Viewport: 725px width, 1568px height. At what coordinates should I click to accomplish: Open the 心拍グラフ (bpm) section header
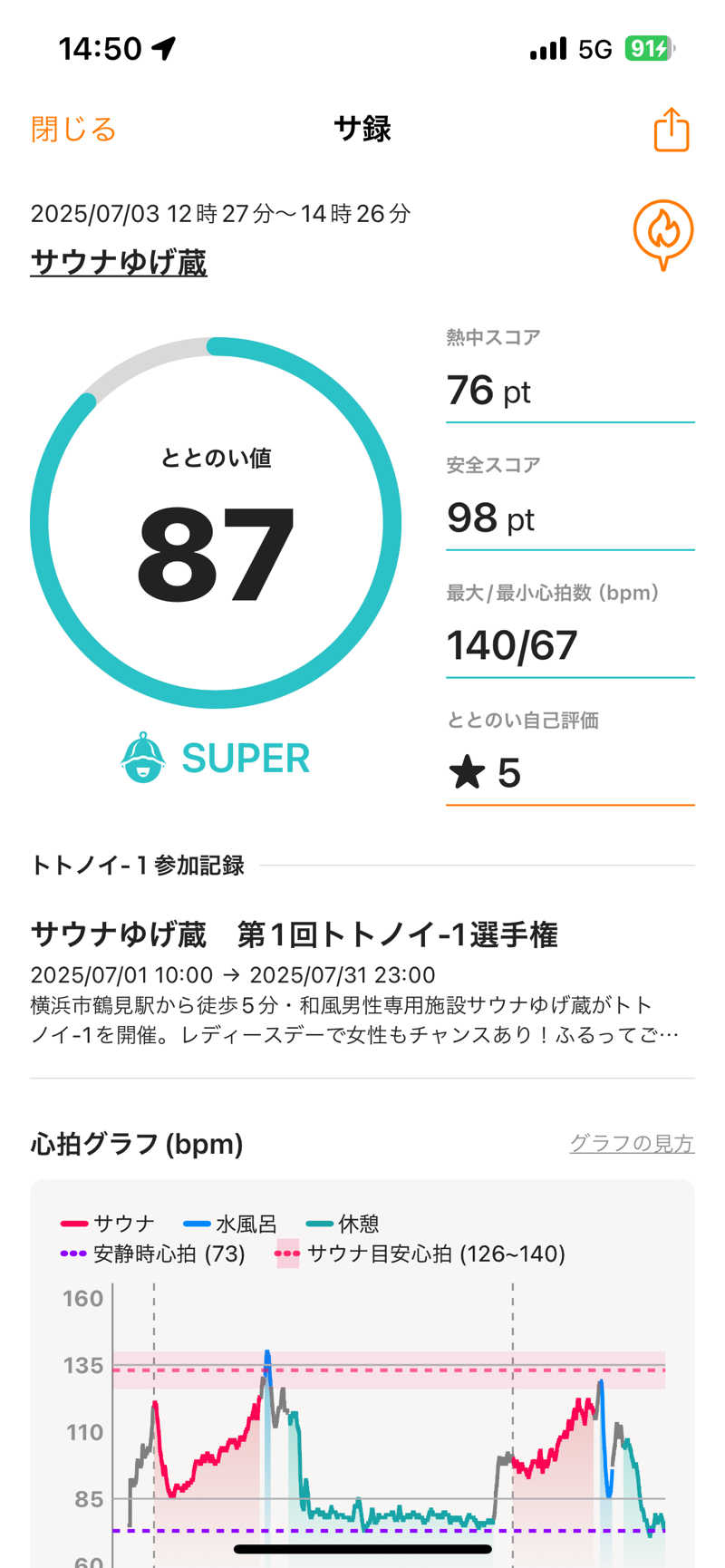pos(136,1144)
